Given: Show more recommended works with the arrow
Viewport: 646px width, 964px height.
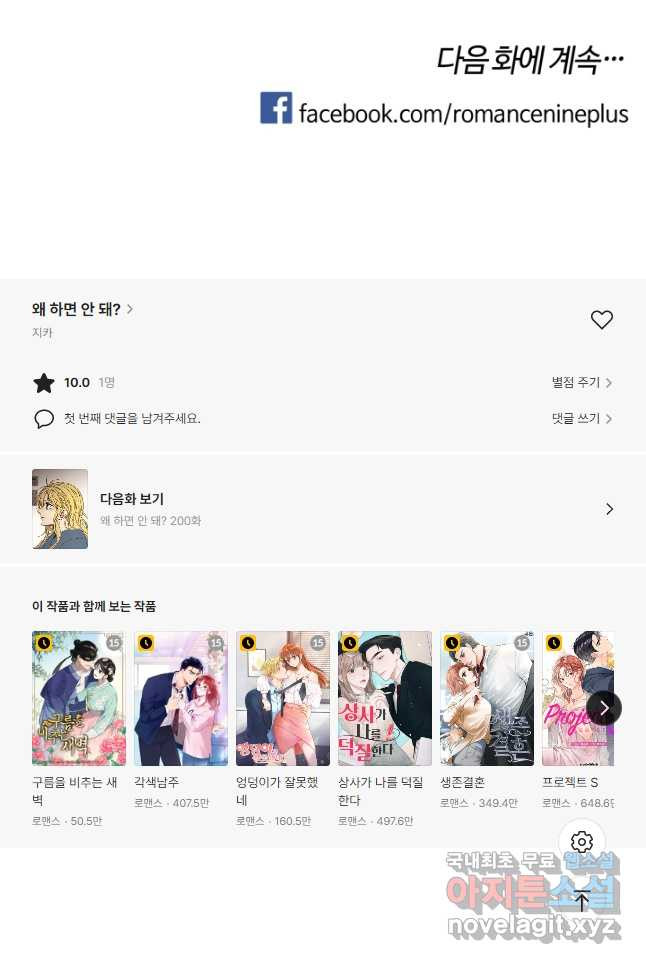Looking at the screenshot, I should point(604,707).
